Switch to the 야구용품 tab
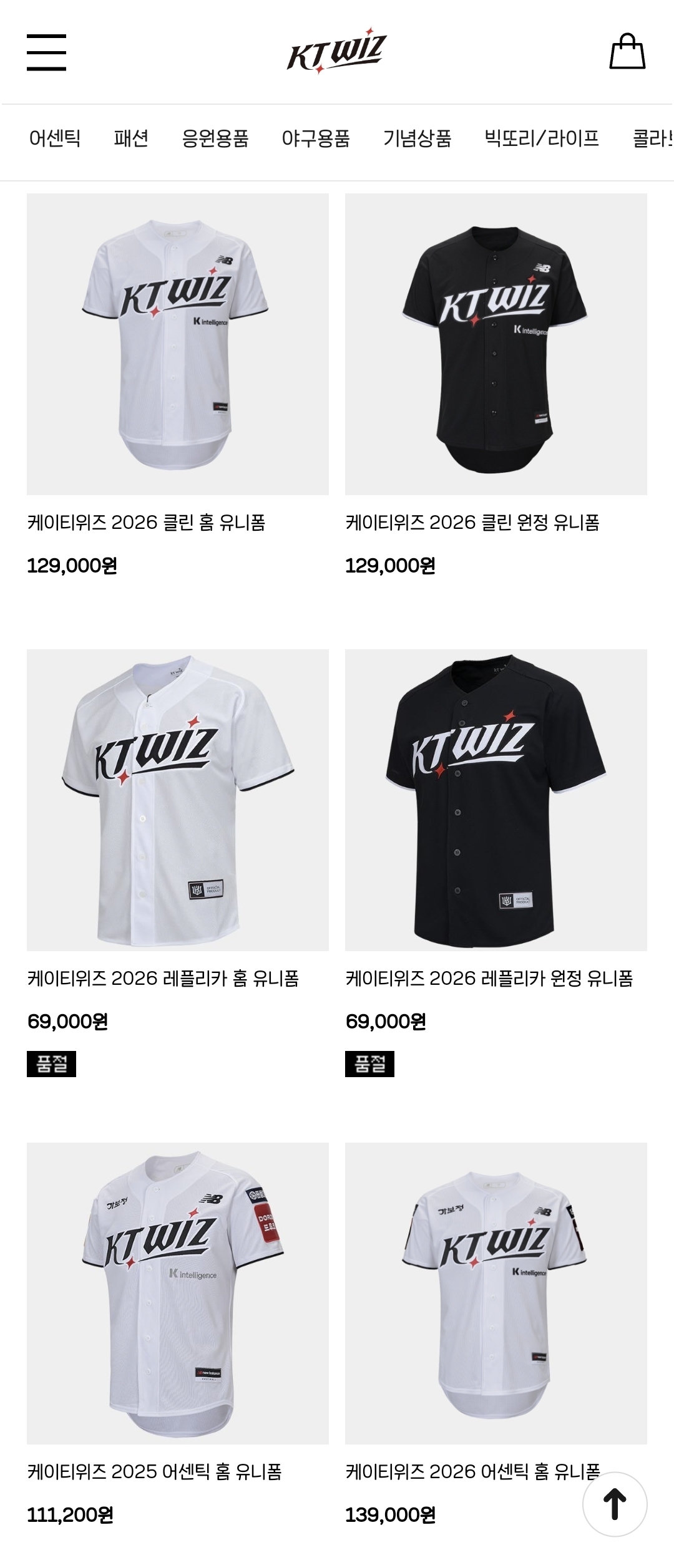The width and height of the screenshot is (674, 1568). point(316,138)
